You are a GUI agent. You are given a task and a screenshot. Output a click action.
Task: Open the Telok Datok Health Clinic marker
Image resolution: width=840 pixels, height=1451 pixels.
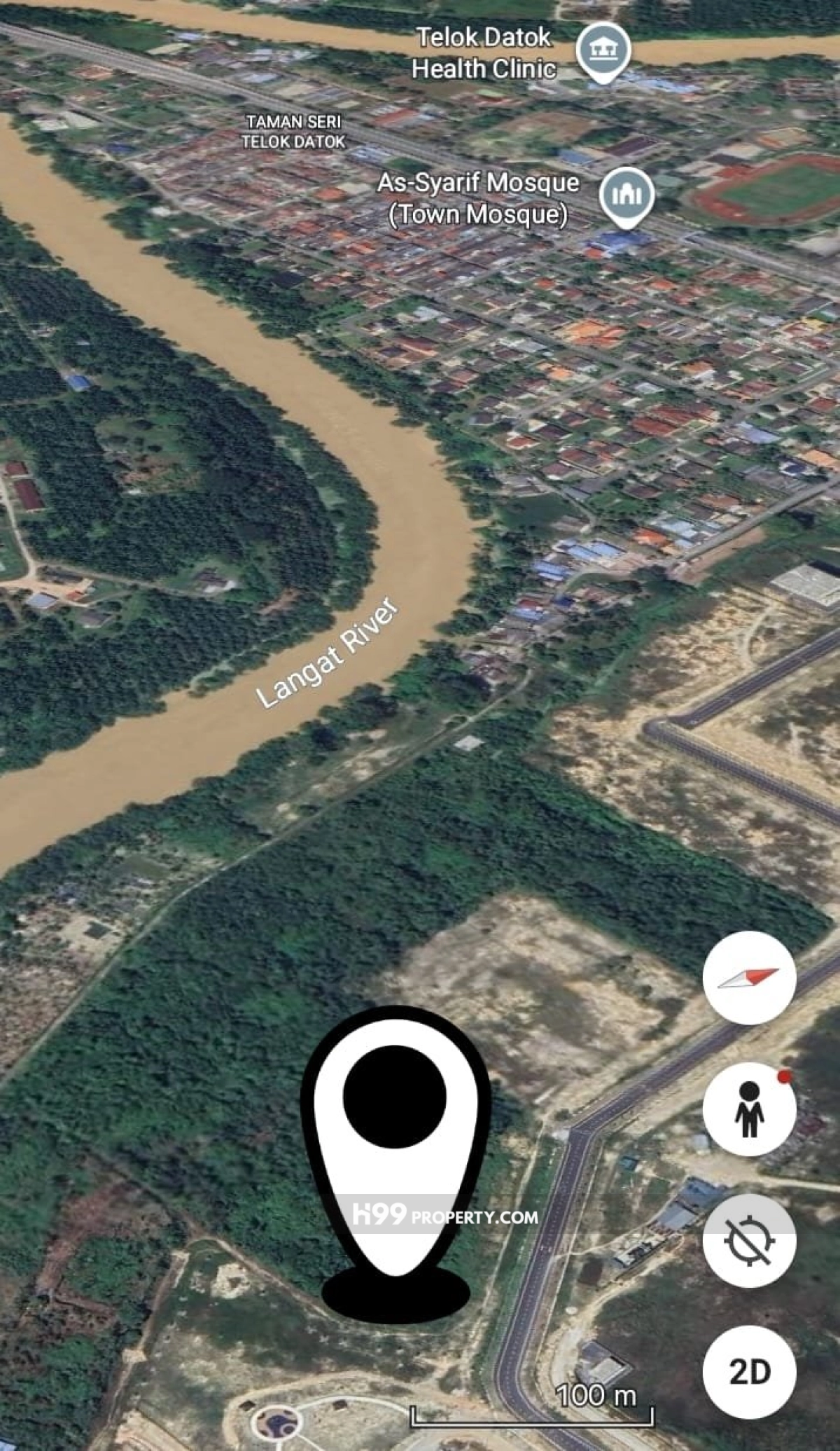click(603, 50)
